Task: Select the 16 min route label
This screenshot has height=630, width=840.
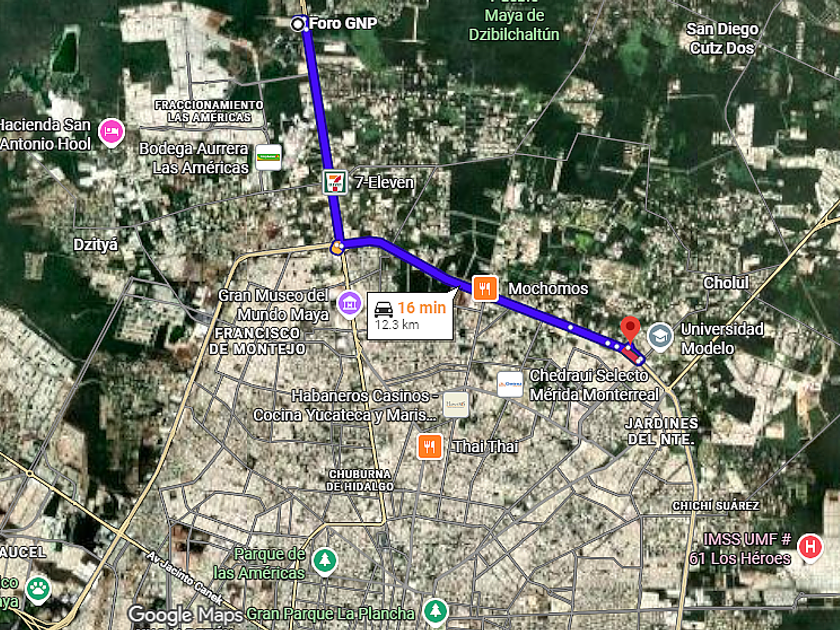Action: (x=410, y=315)
